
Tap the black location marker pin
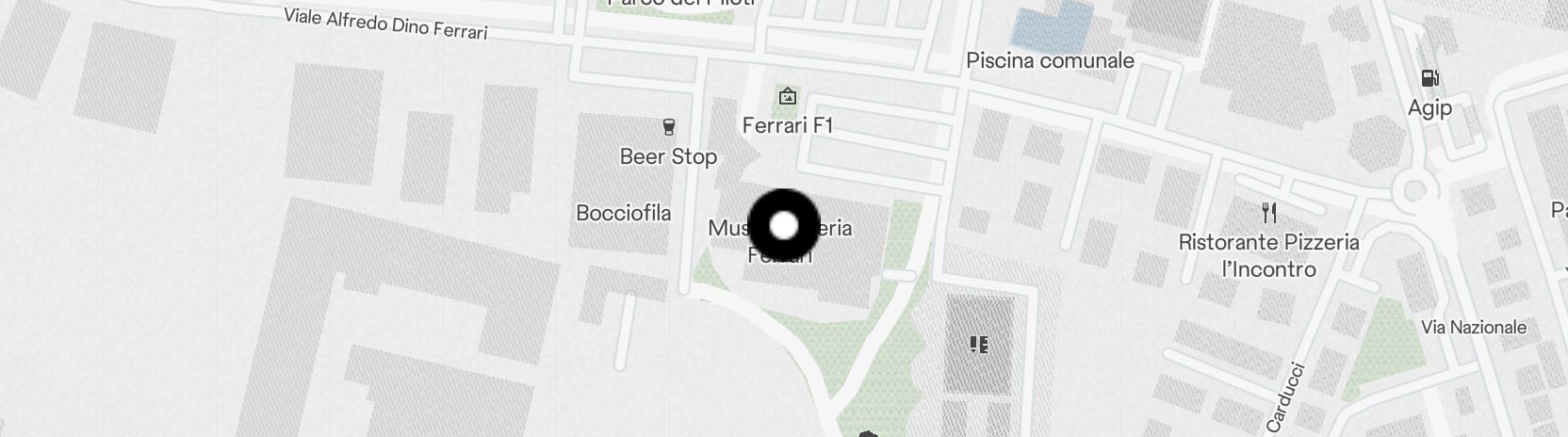(x=784, y=226)
